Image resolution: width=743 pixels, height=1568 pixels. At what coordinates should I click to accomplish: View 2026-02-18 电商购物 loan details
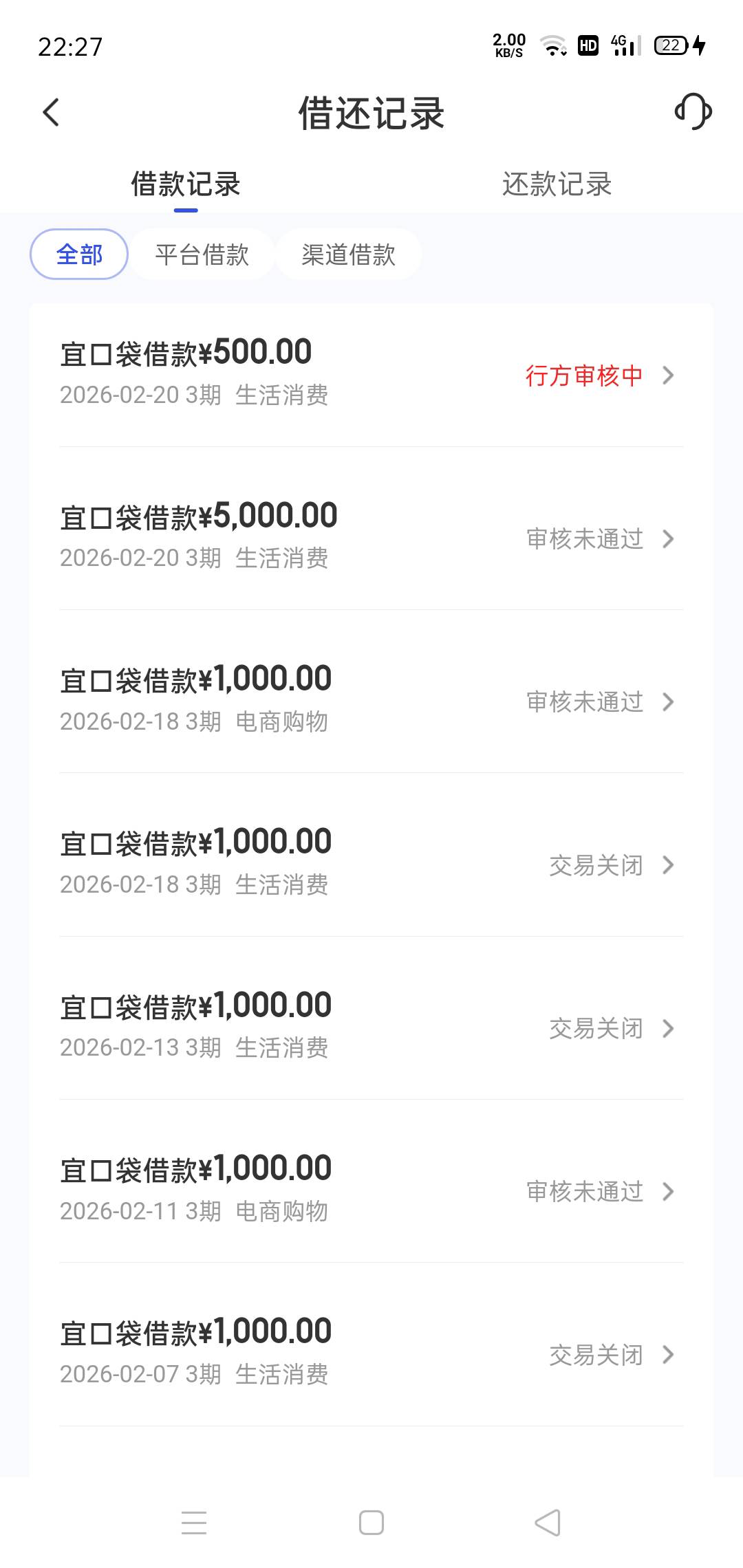pos(371,700)
